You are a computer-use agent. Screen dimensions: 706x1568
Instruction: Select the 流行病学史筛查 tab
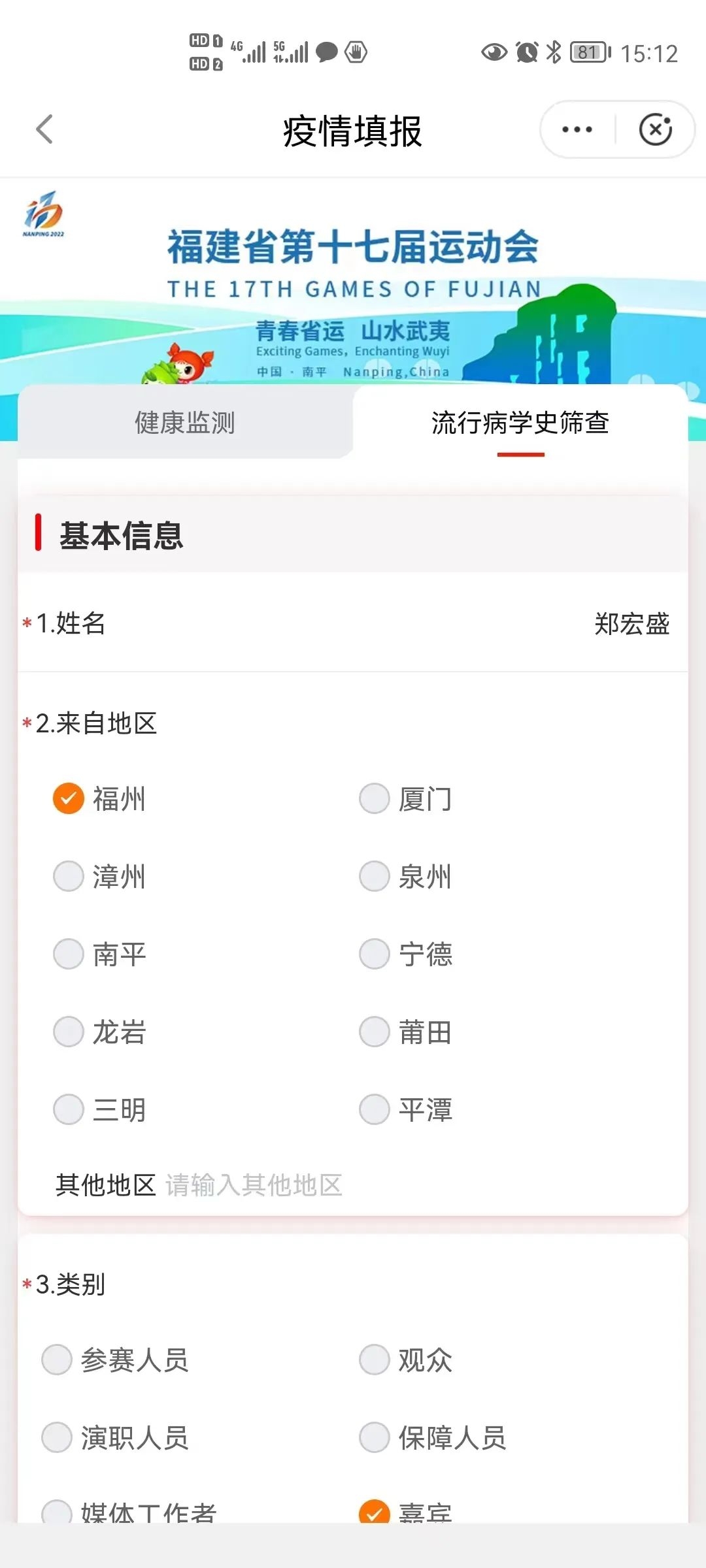pos(520,422)
